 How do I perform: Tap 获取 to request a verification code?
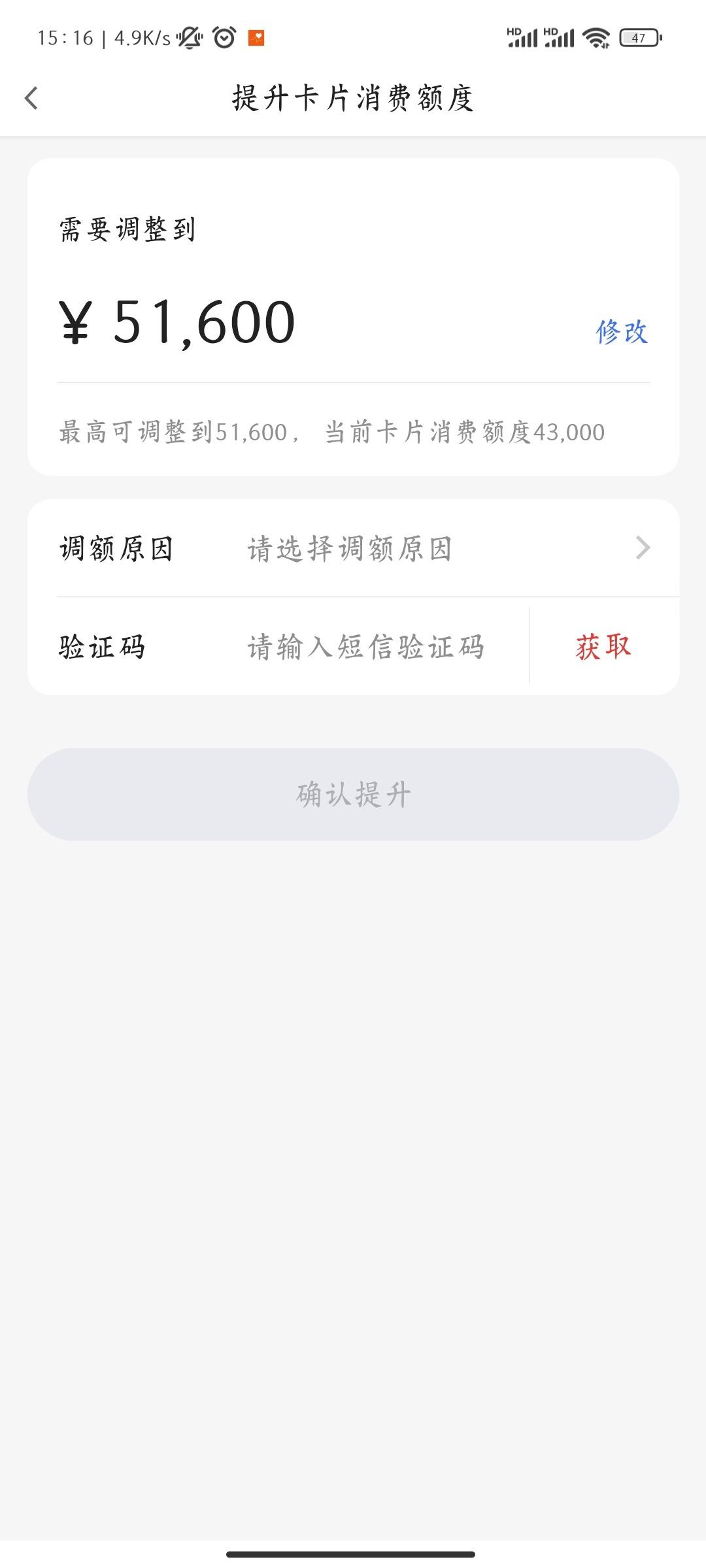[x=603, y=647]
